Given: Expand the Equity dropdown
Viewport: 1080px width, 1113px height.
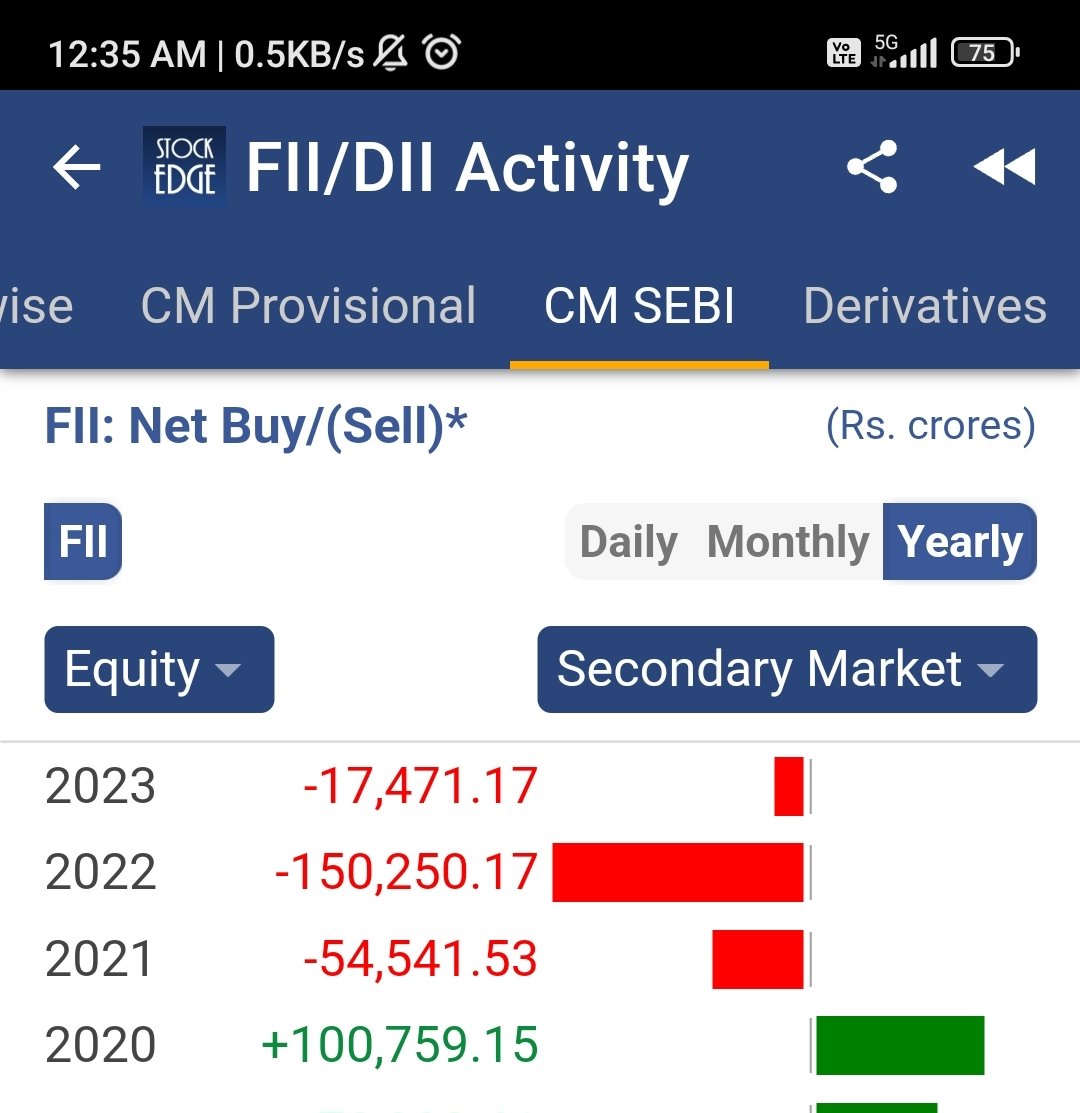Looking at the screenshot, I should point(158,669).
